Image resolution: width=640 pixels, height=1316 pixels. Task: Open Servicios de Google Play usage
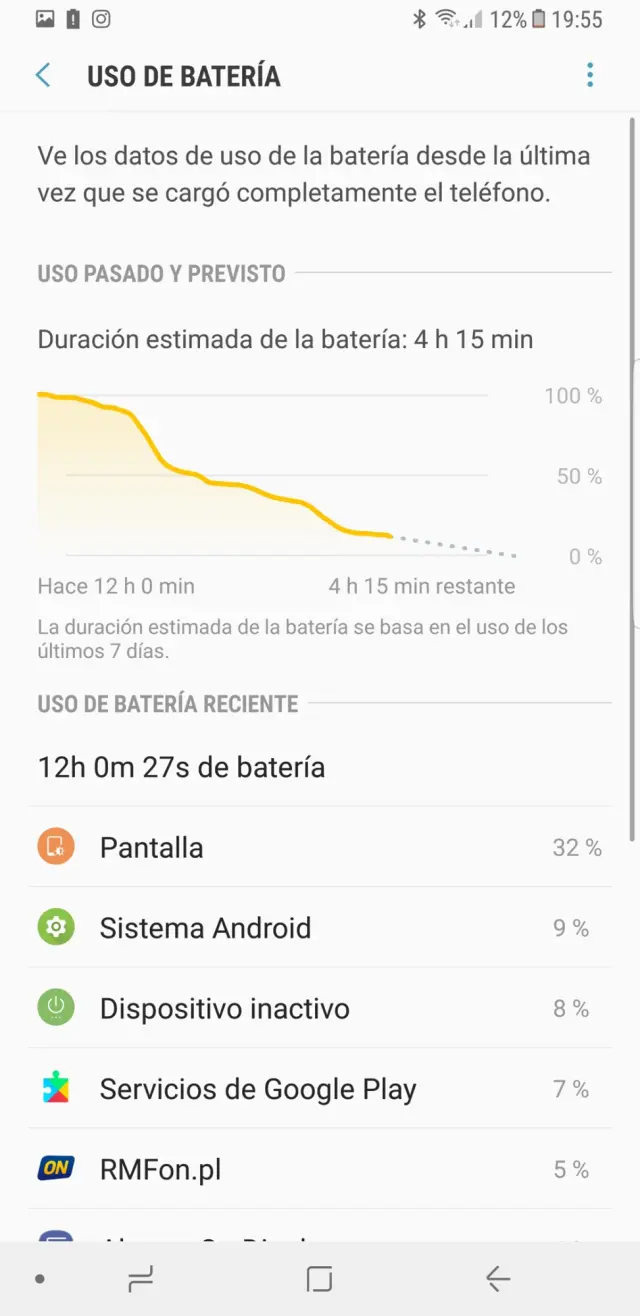coord(320,1089)
